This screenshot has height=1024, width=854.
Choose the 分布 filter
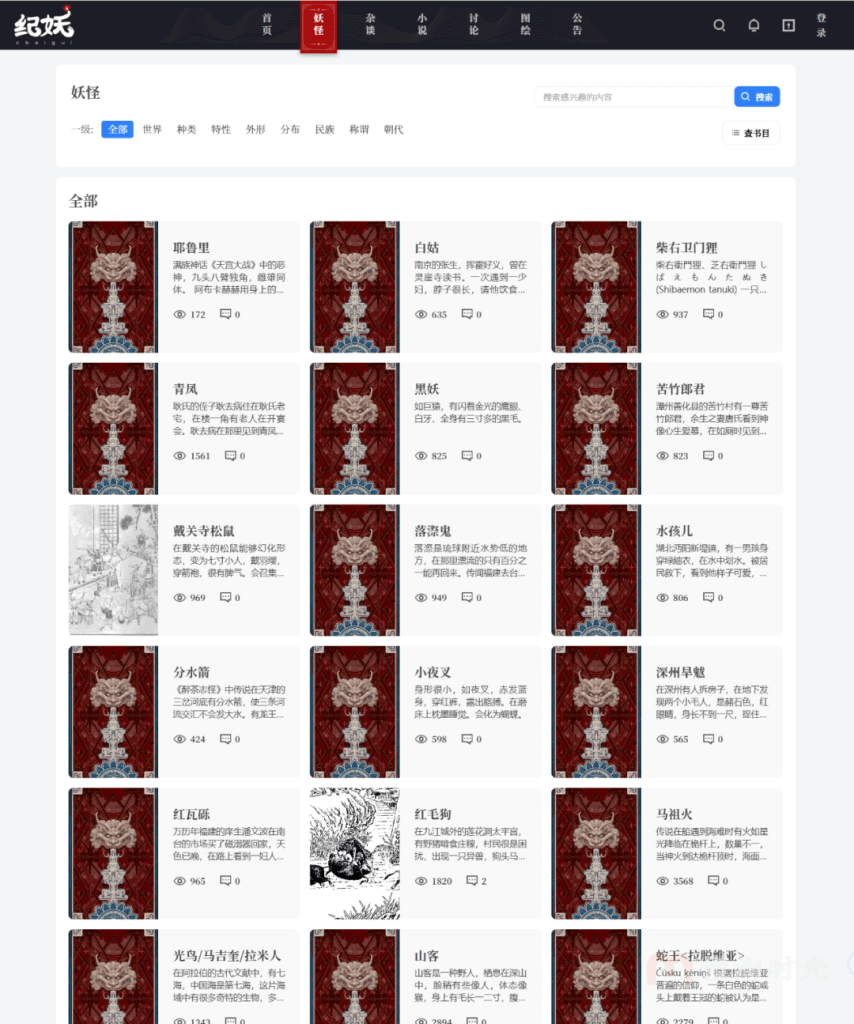290,129
